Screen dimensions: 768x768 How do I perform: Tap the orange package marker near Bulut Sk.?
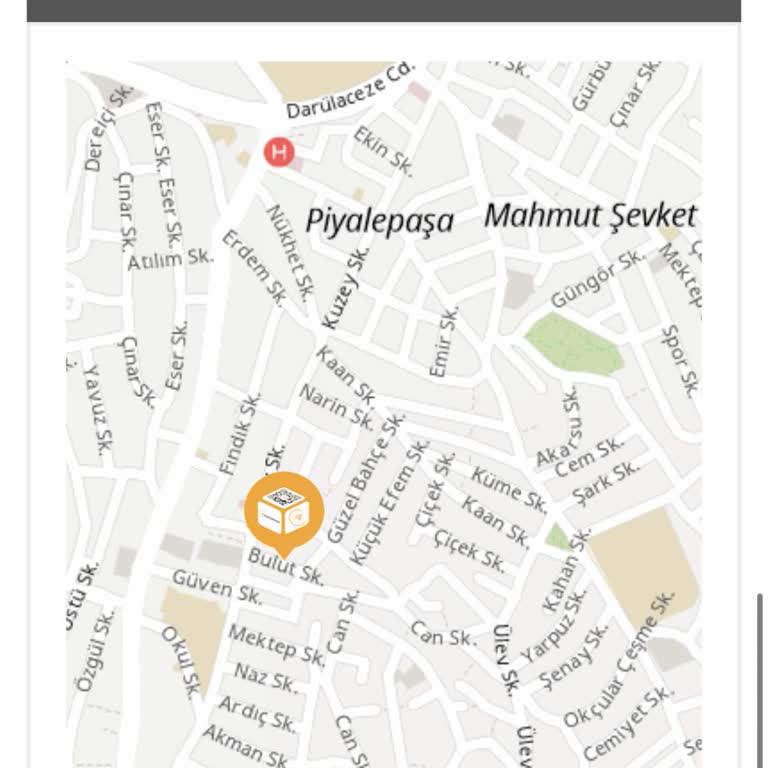pyautogui.click(x=284, y=511)
